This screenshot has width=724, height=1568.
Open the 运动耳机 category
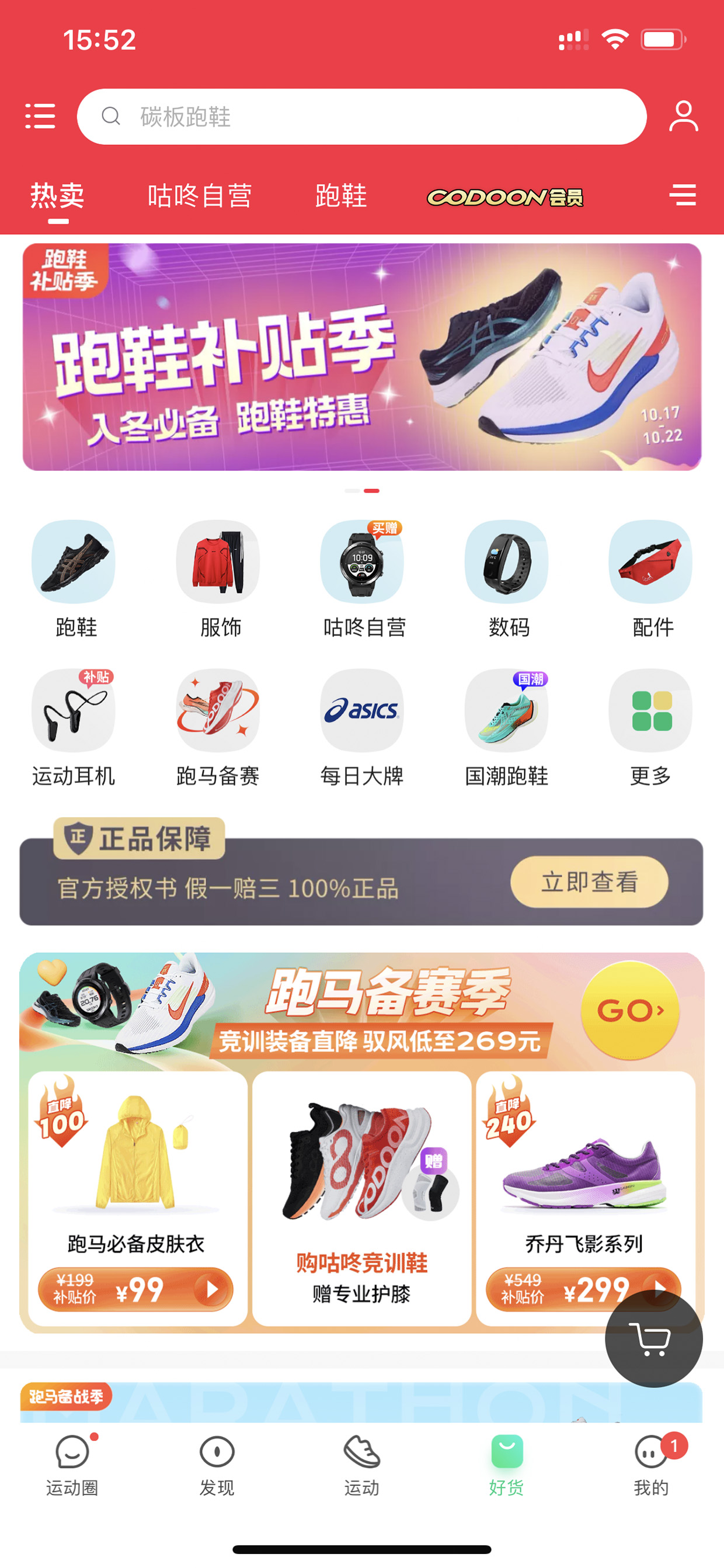pos(74,728)
